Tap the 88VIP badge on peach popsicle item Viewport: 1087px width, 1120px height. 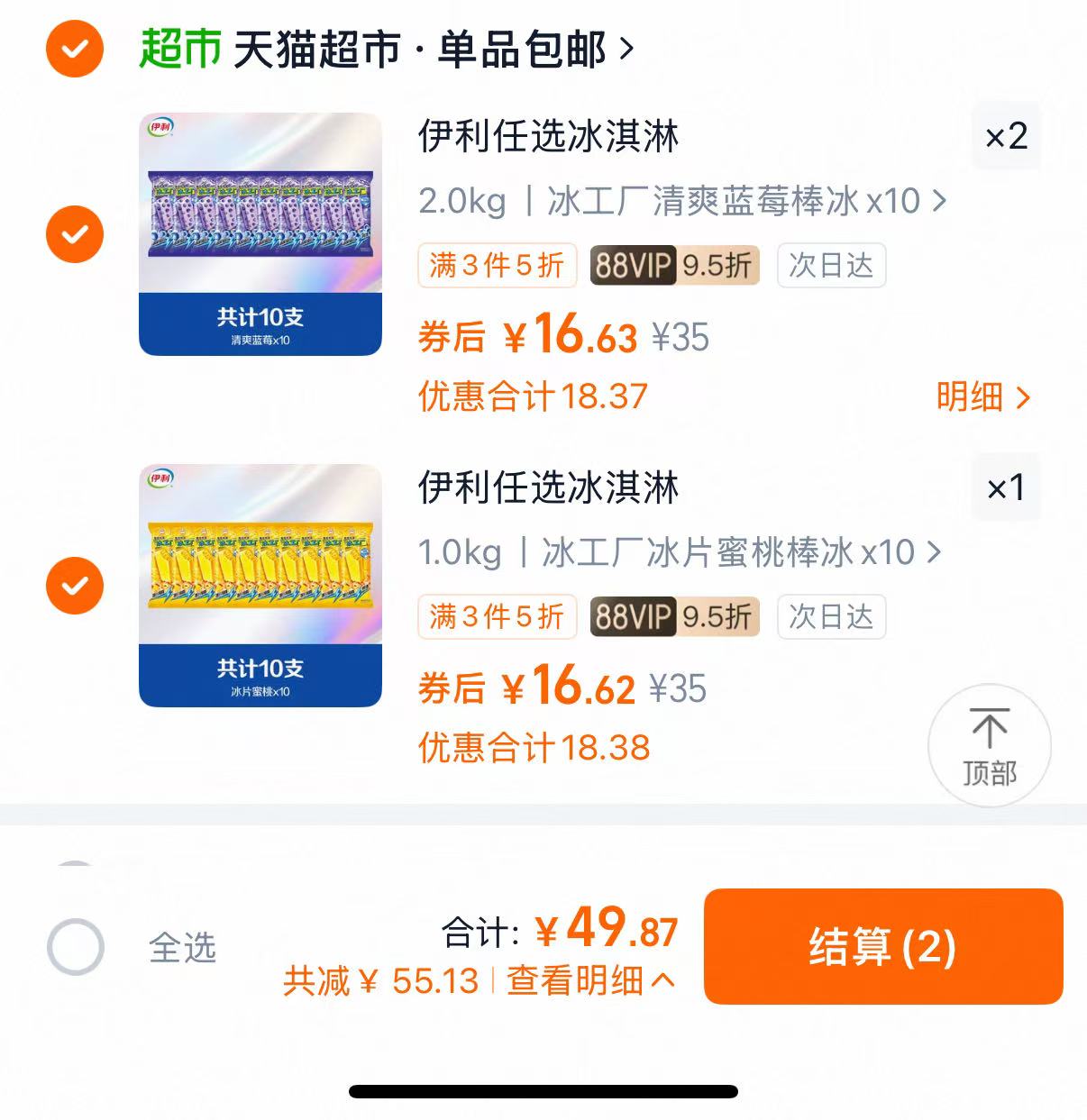[673, 616]
